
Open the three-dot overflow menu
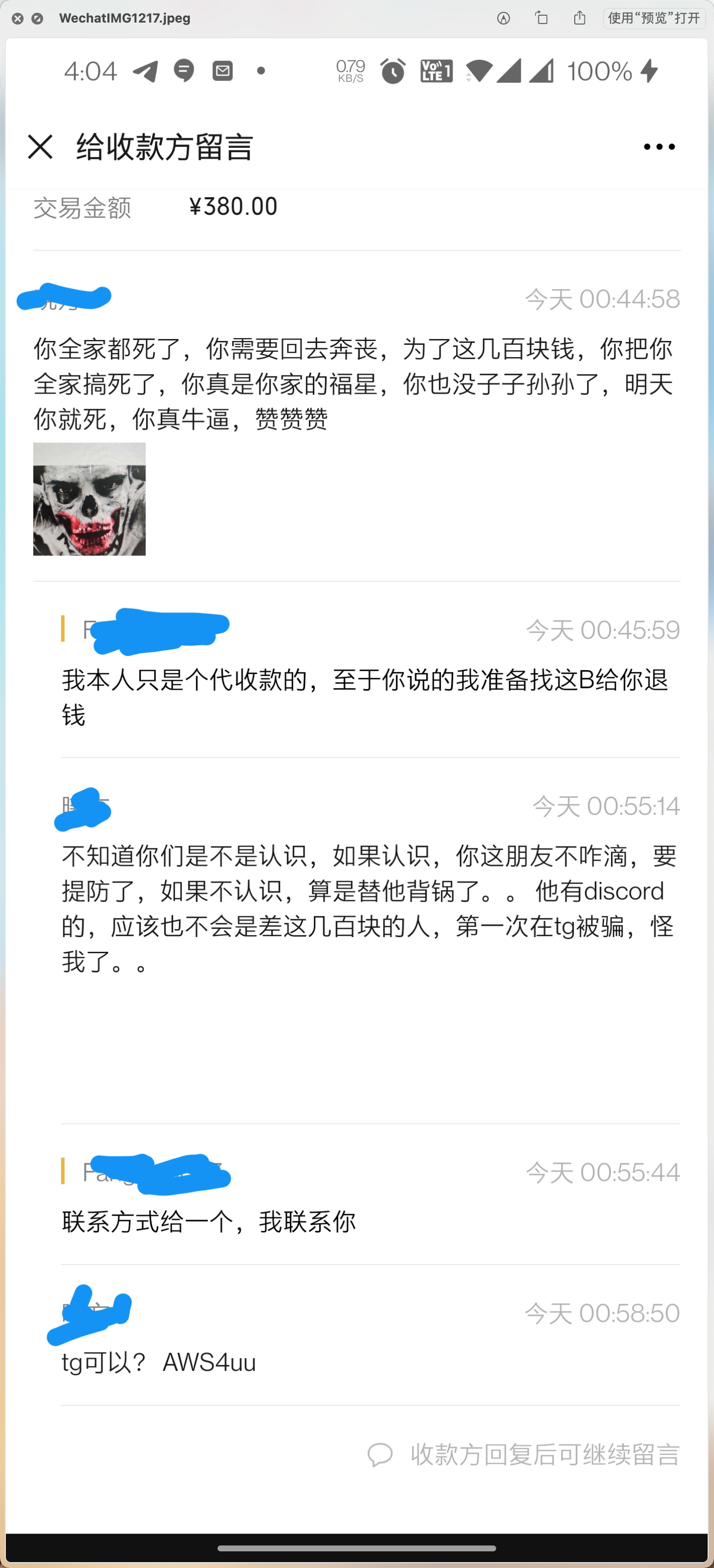point(659,147)
